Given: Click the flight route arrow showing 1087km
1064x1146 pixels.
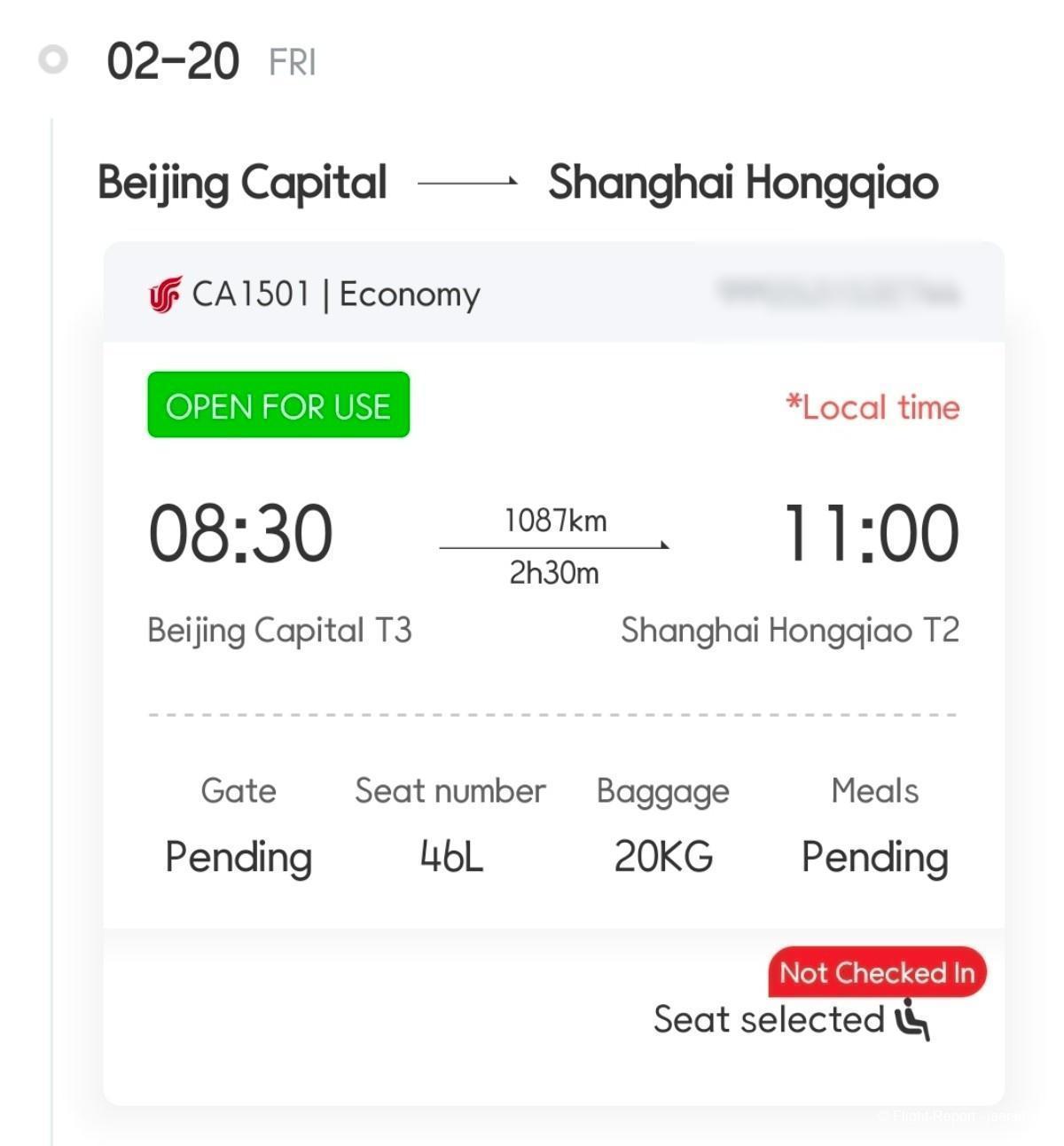Looking at the screenshot, I should [554, 546].
